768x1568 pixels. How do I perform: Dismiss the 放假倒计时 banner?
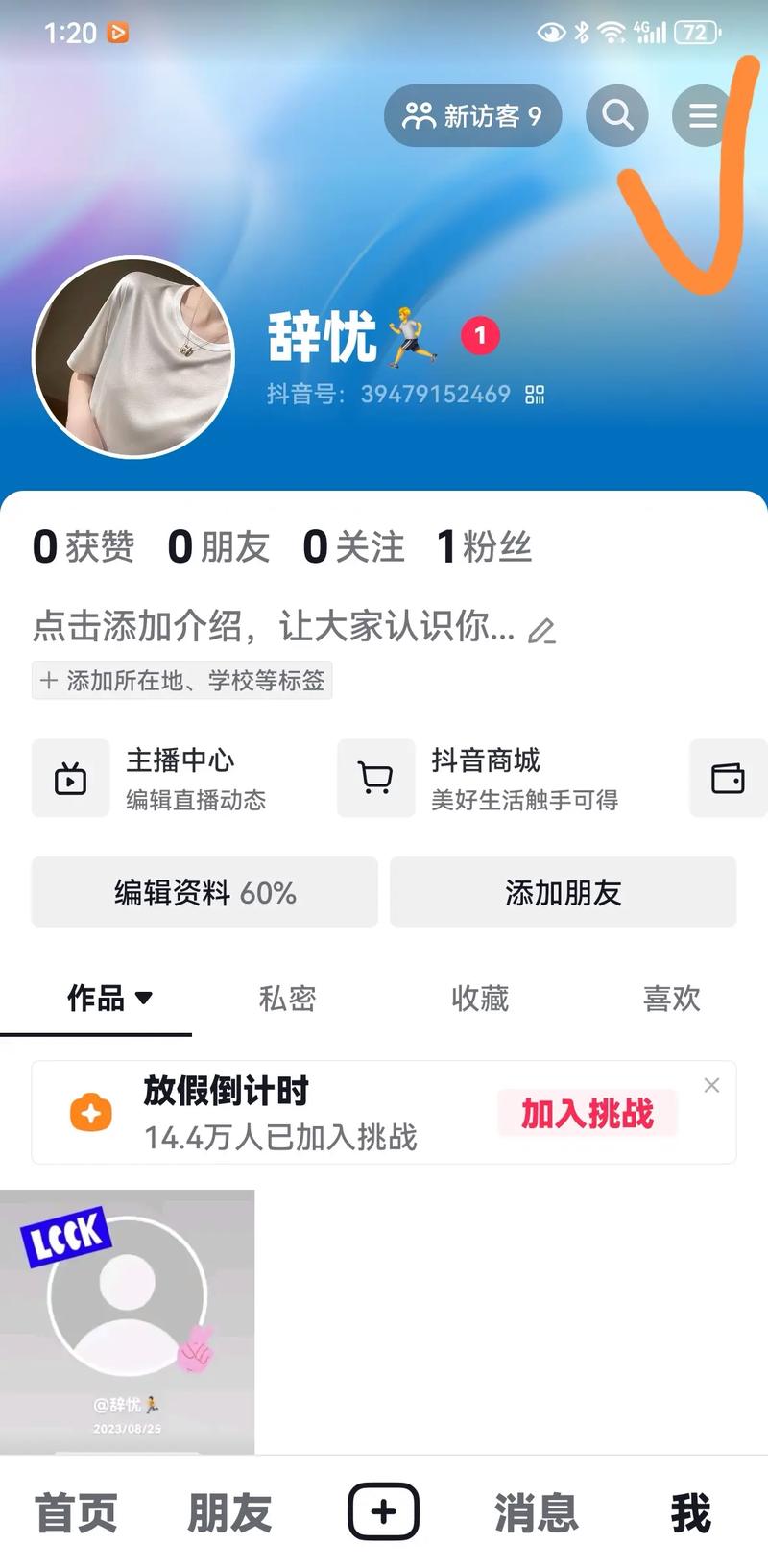click(x=711, y=1085)
